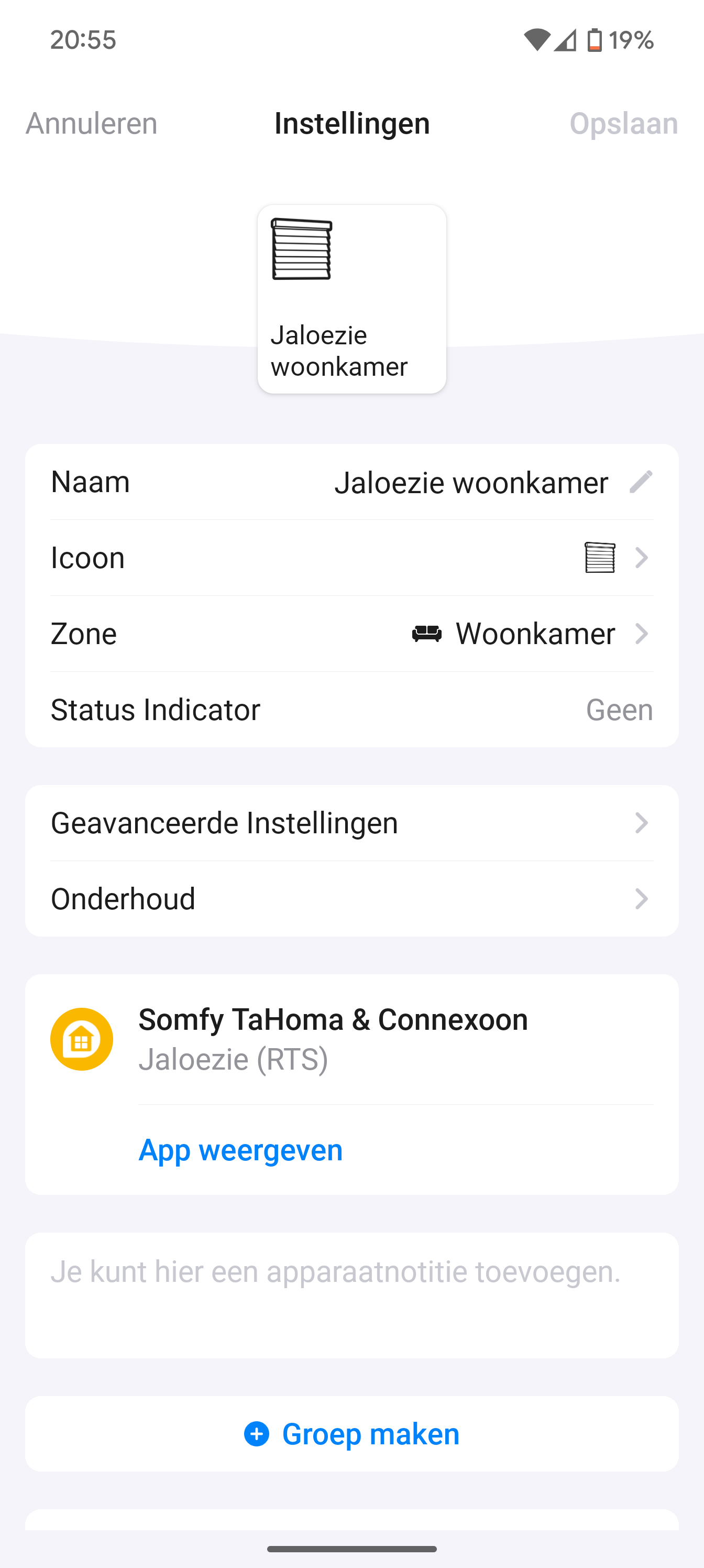This screenshot has height=1568, width=704.
Task: Open the Icoon picker row
Action: coord(351,558)
